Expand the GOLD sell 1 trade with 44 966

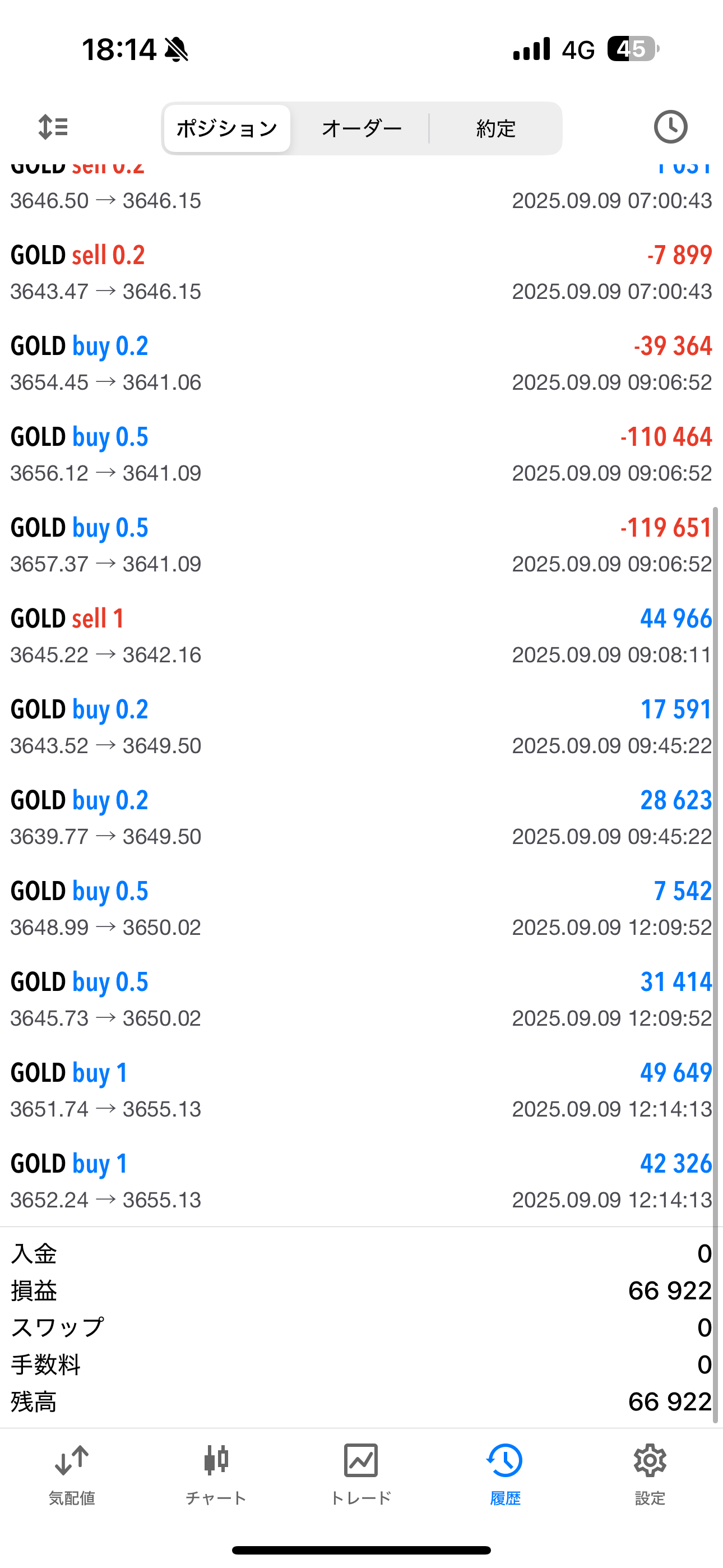(361, 636)
